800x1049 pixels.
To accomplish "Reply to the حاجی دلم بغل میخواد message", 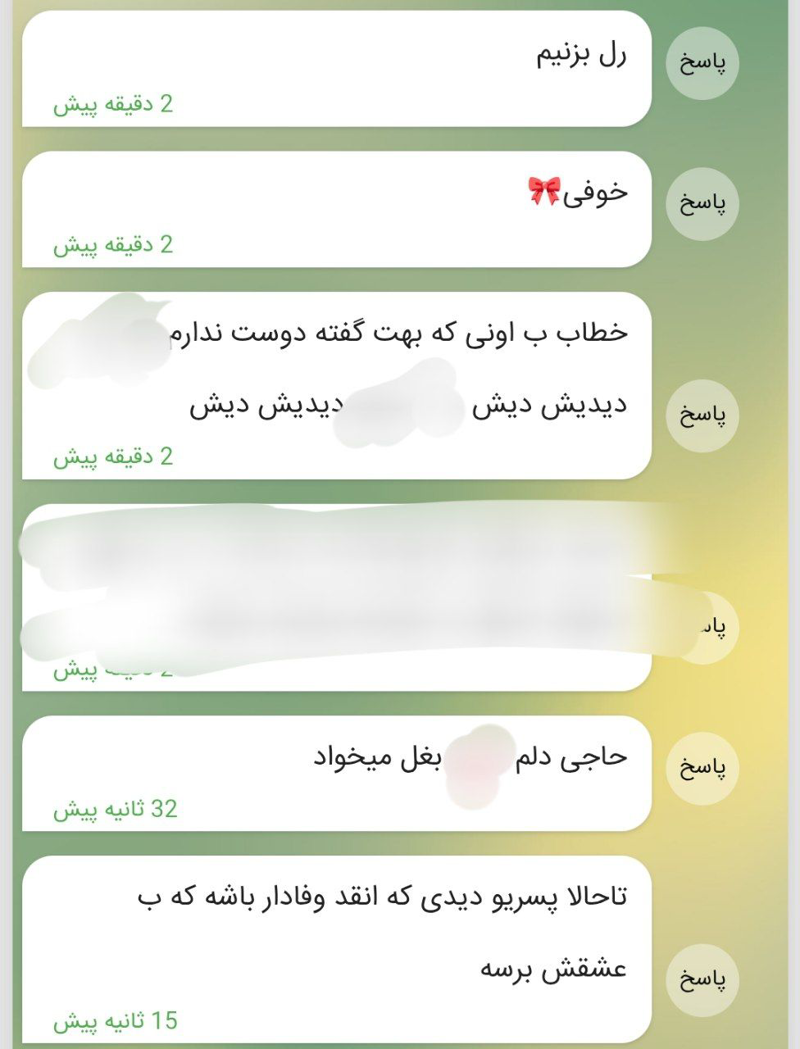I will (x=701, y=768).
